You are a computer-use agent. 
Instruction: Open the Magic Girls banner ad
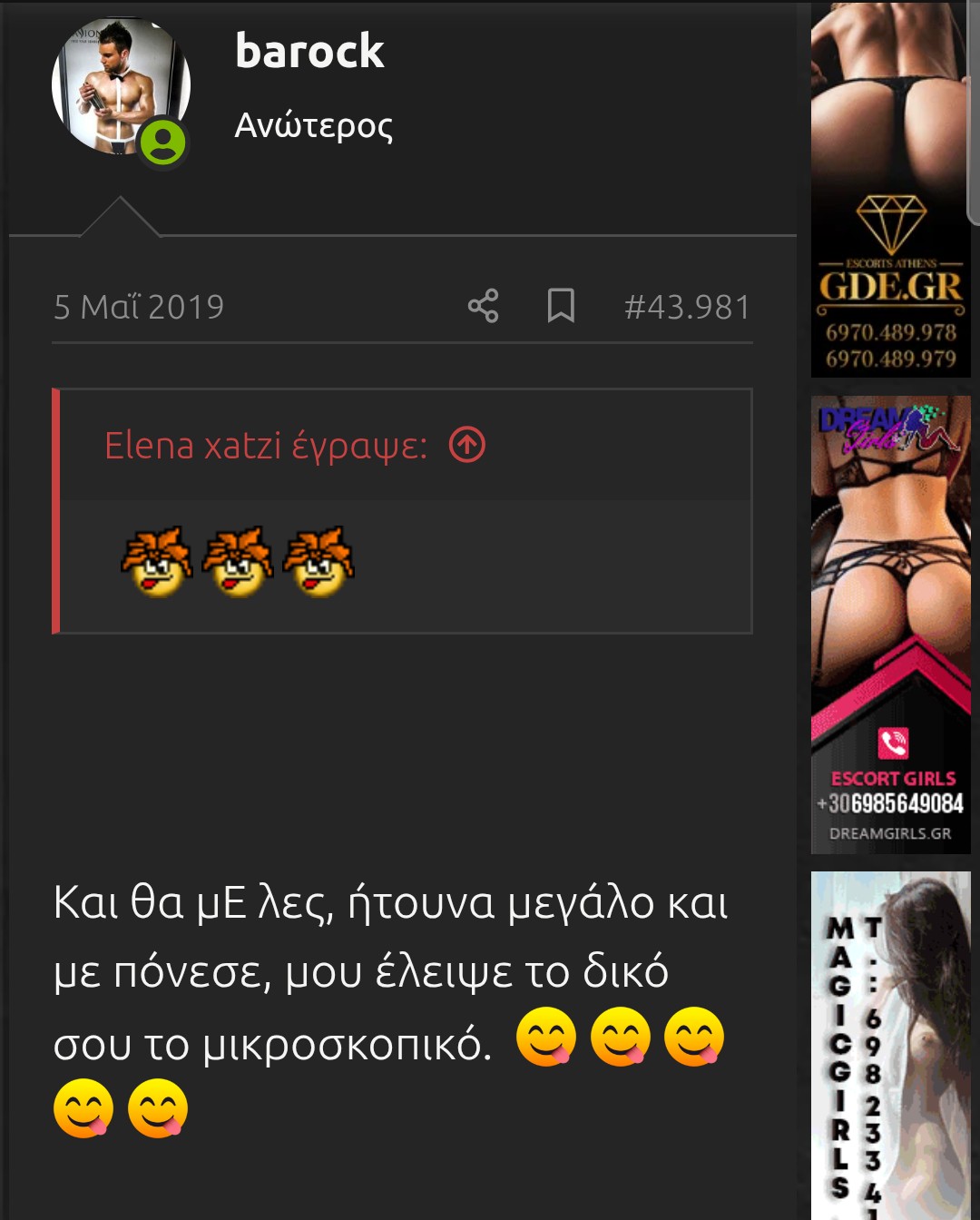(890, 1044)
